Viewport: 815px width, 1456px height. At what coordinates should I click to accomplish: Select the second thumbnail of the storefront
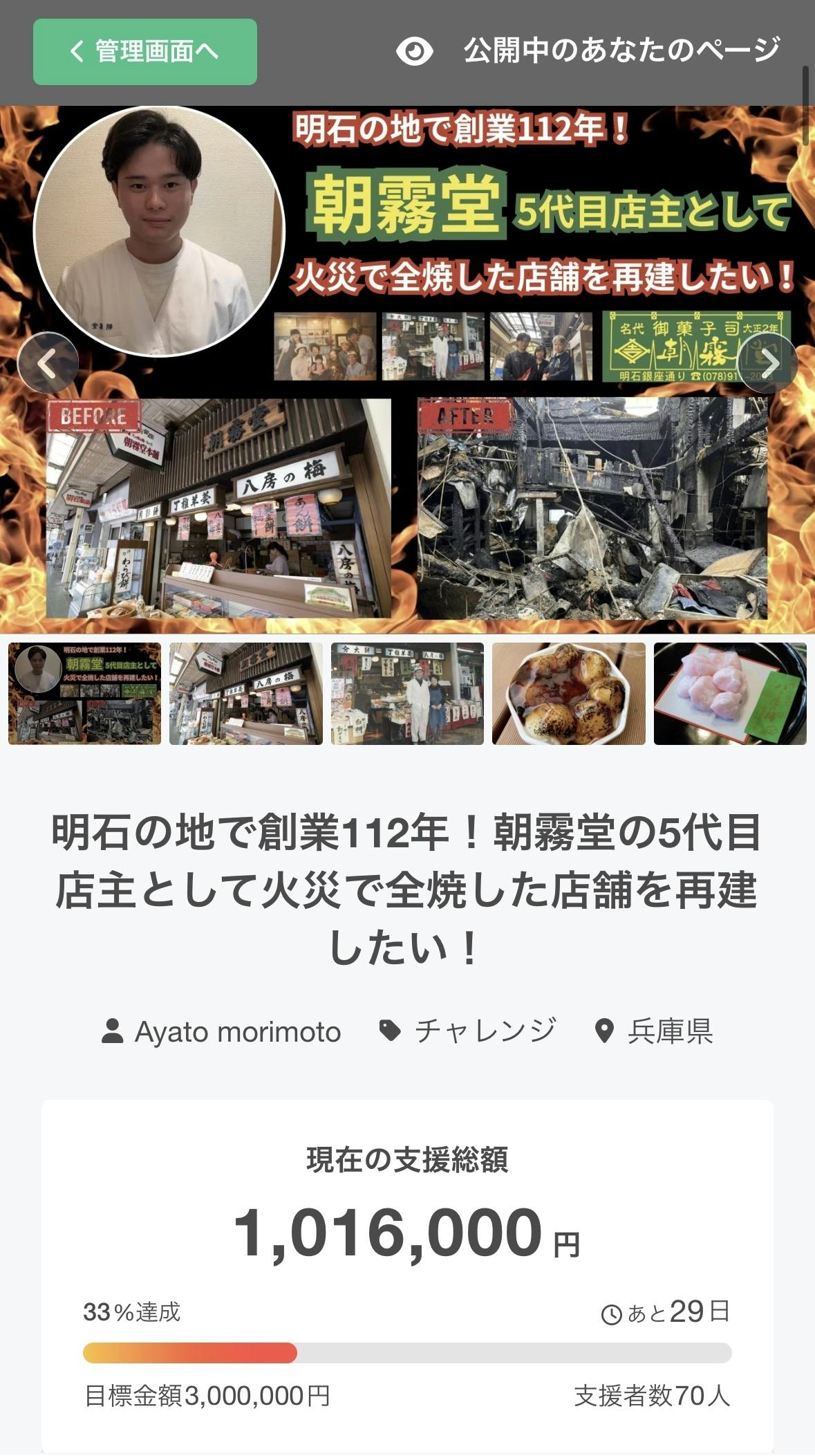pyautogui.click(x=245, y=694)
